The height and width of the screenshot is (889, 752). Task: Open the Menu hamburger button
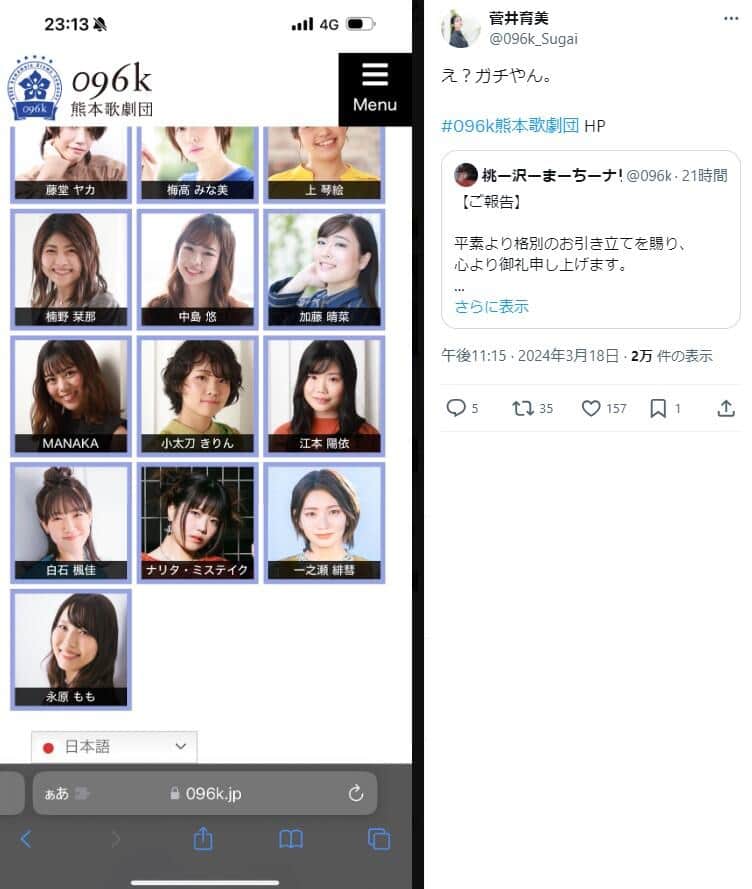(x=374, y=88)
